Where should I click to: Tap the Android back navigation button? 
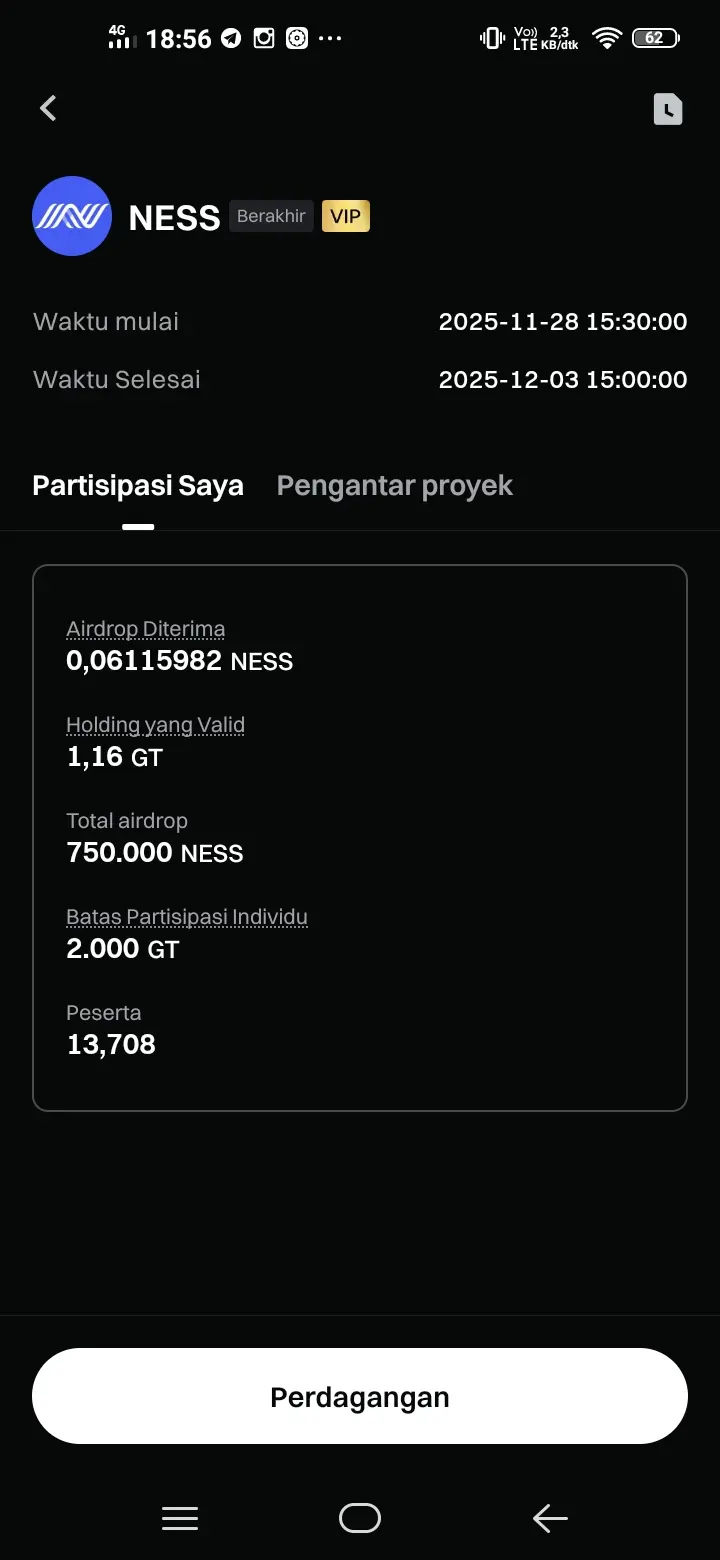[x=550, y=1518]
